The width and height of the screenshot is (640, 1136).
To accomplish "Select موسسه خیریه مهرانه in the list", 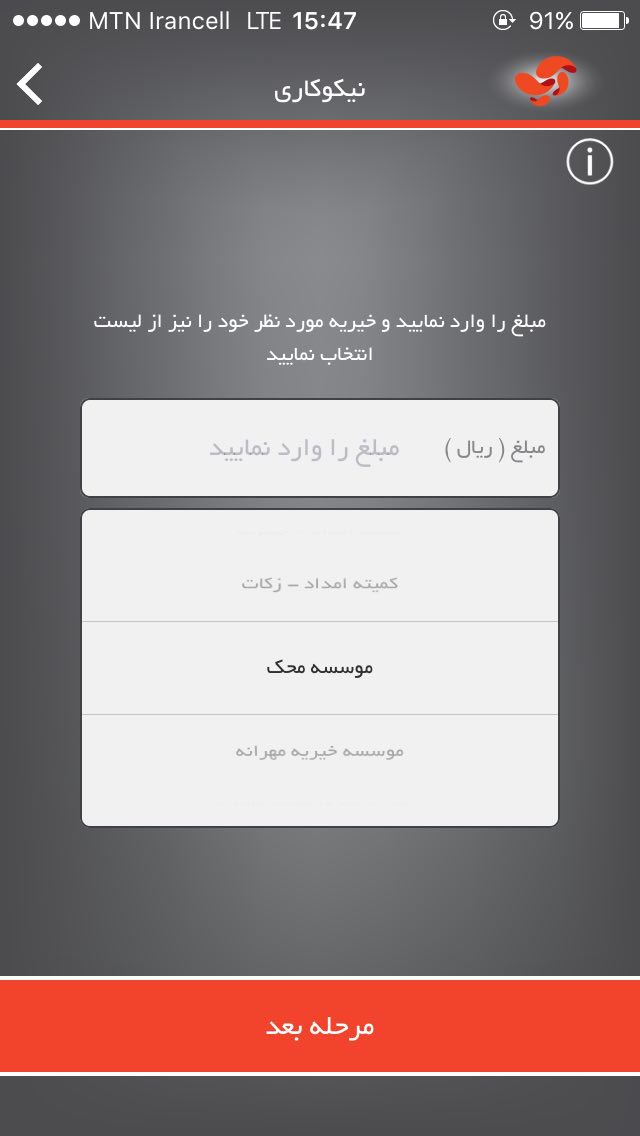I will tap(320, 750).
